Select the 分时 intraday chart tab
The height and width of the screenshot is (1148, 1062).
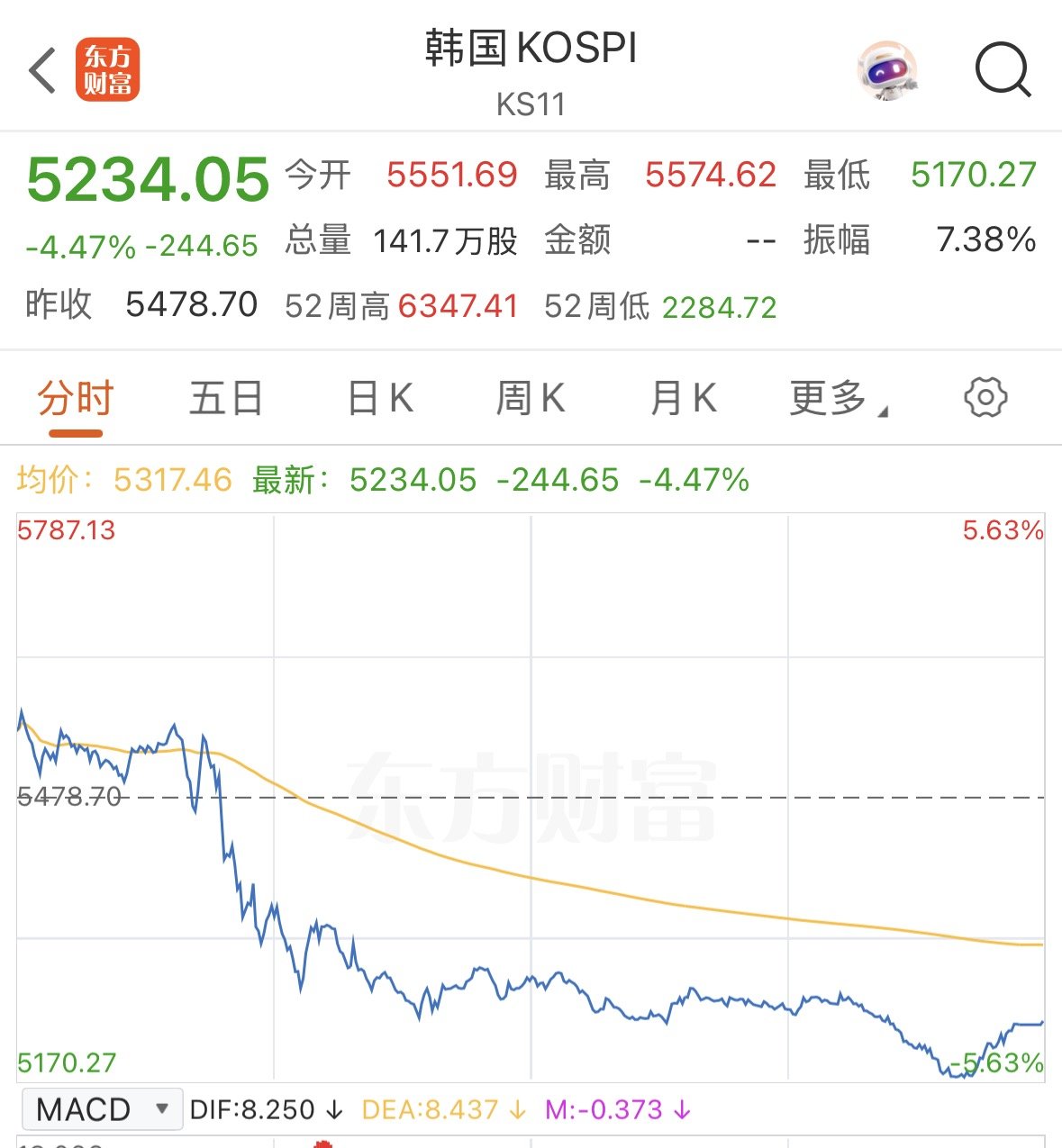[76, 399]
